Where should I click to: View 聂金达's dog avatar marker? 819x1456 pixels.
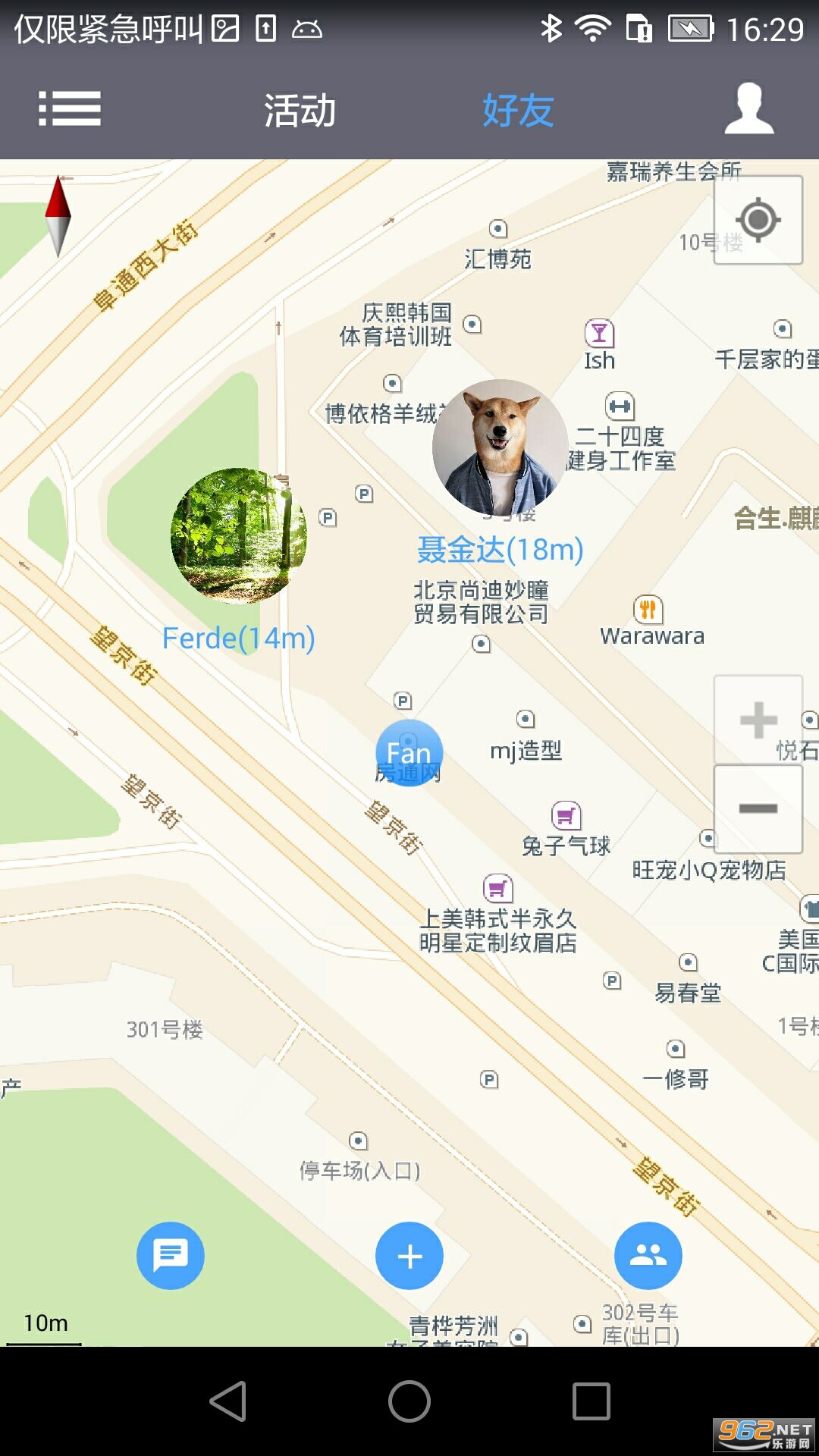(x=500, y=447)
